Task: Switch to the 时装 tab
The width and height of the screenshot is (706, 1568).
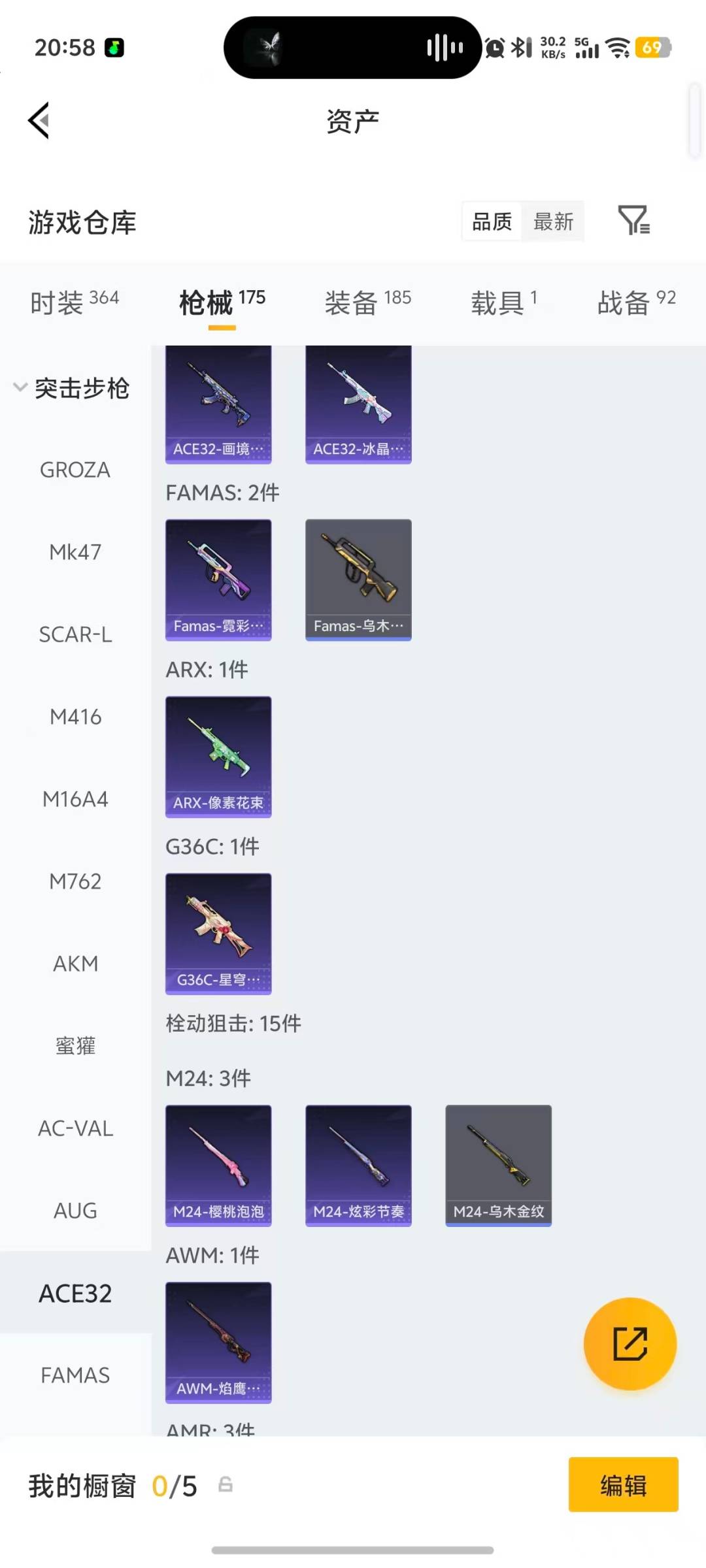Action: point(75,302)
